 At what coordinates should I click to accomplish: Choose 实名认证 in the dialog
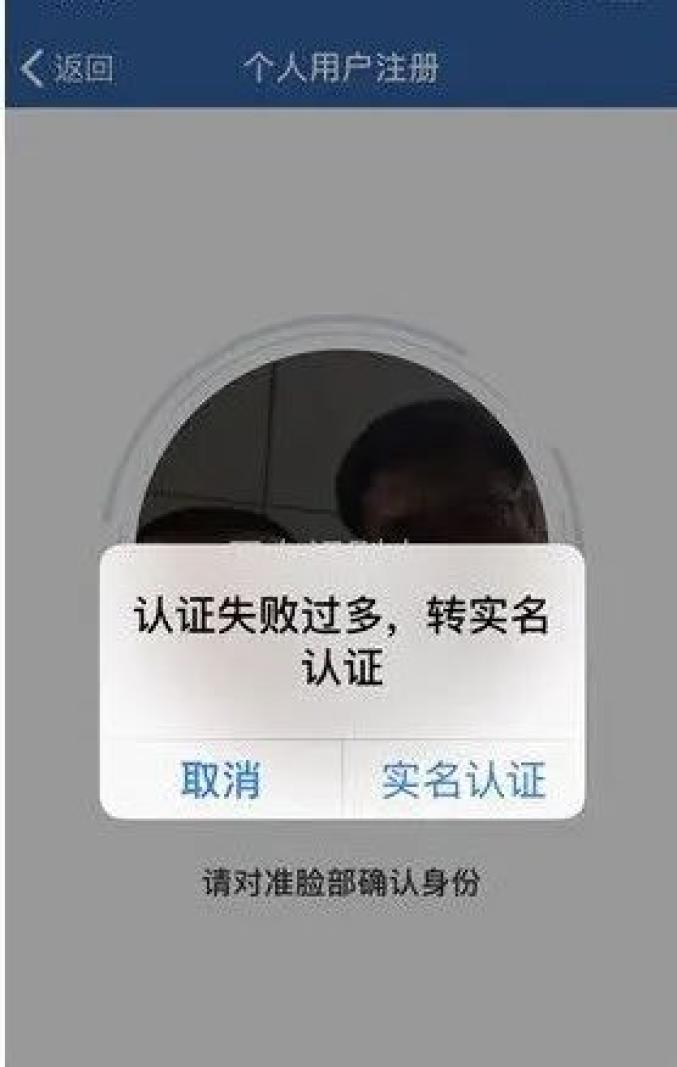[463, 780]
